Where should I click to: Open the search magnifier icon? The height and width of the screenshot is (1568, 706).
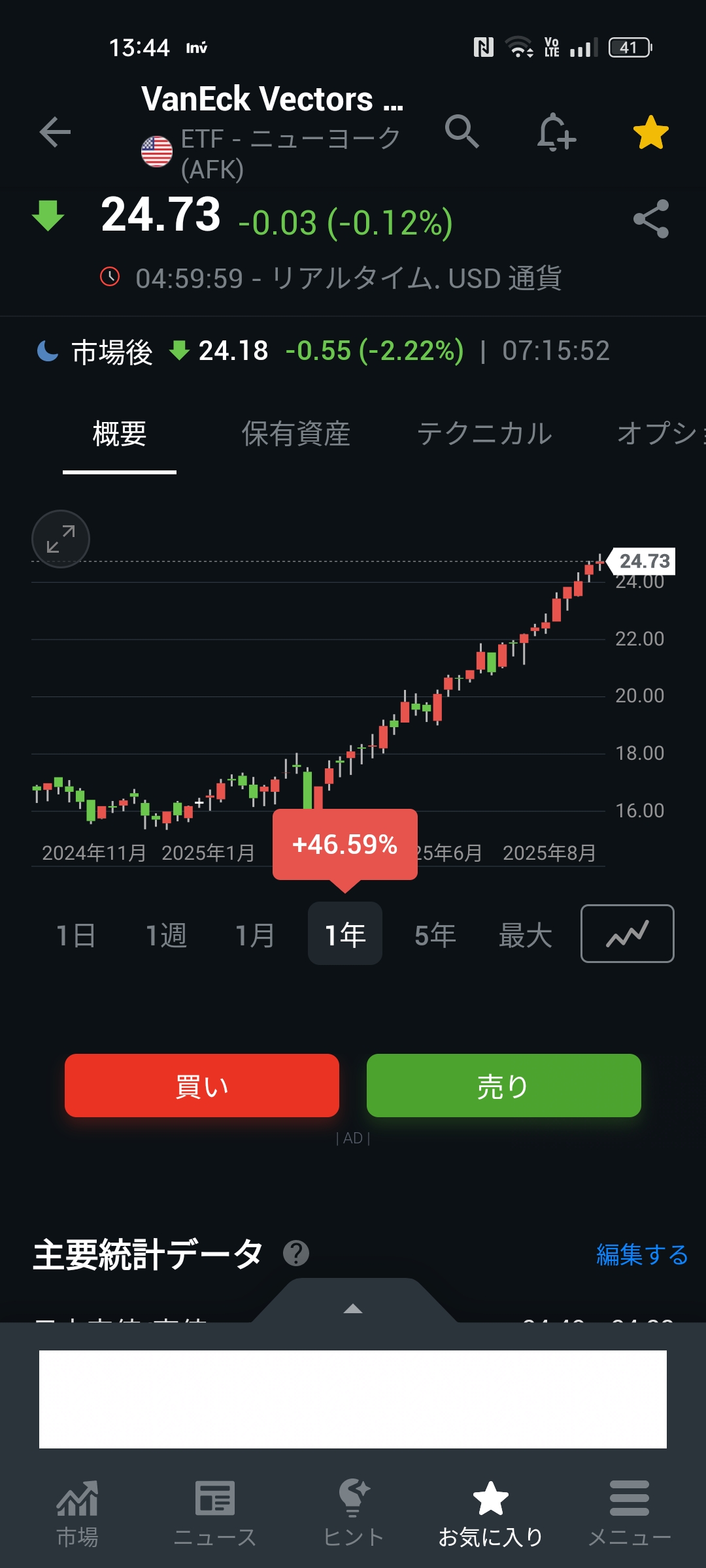tap(462, 131)
